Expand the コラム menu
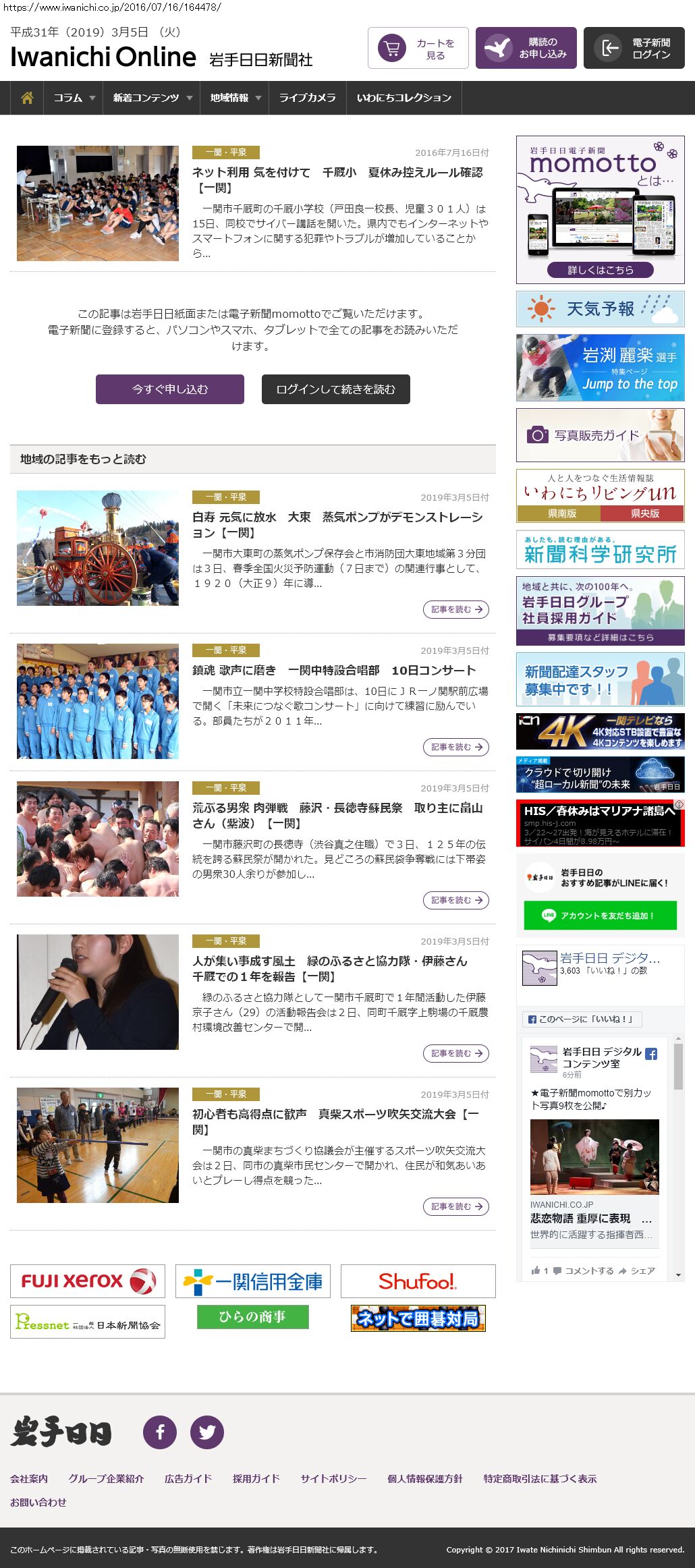Viewport: 695px width, 1568px height. click(x=74, y=98)
